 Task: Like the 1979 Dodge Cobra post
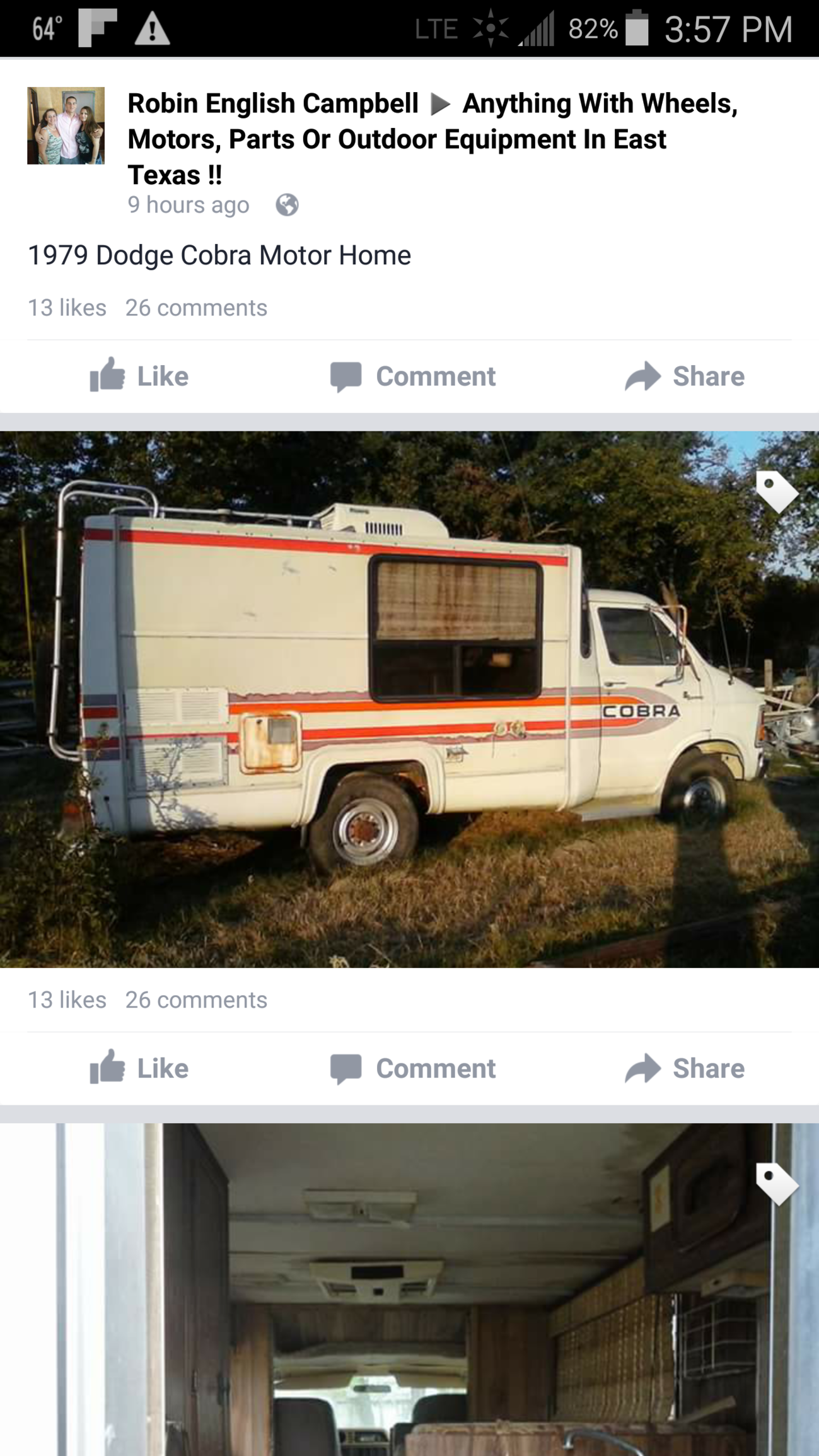pos(139,376)
